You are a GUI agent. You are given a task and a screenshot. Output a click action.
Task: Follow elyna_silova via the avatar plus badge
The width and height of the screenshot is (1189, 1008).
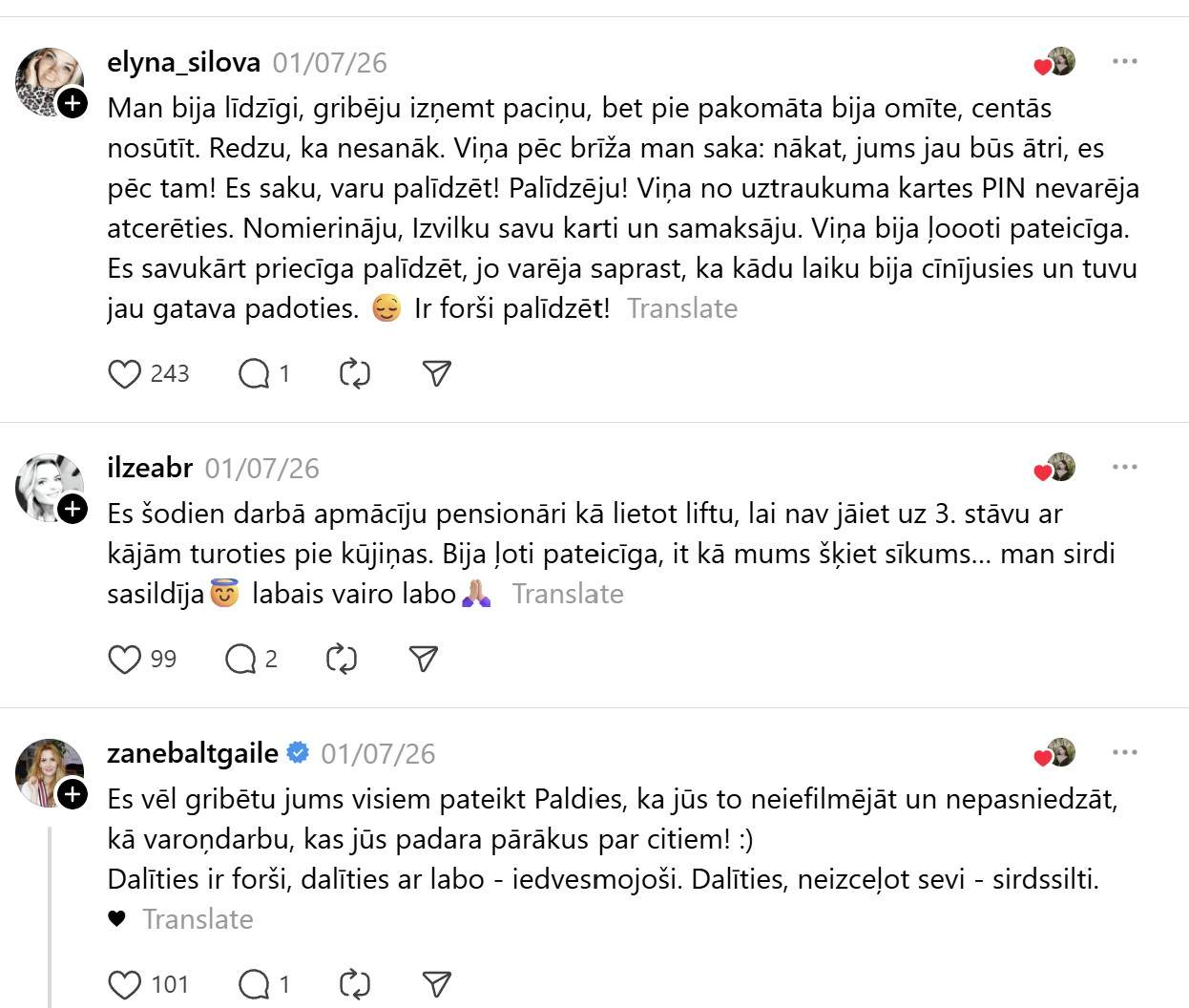[x=73, y=102]
